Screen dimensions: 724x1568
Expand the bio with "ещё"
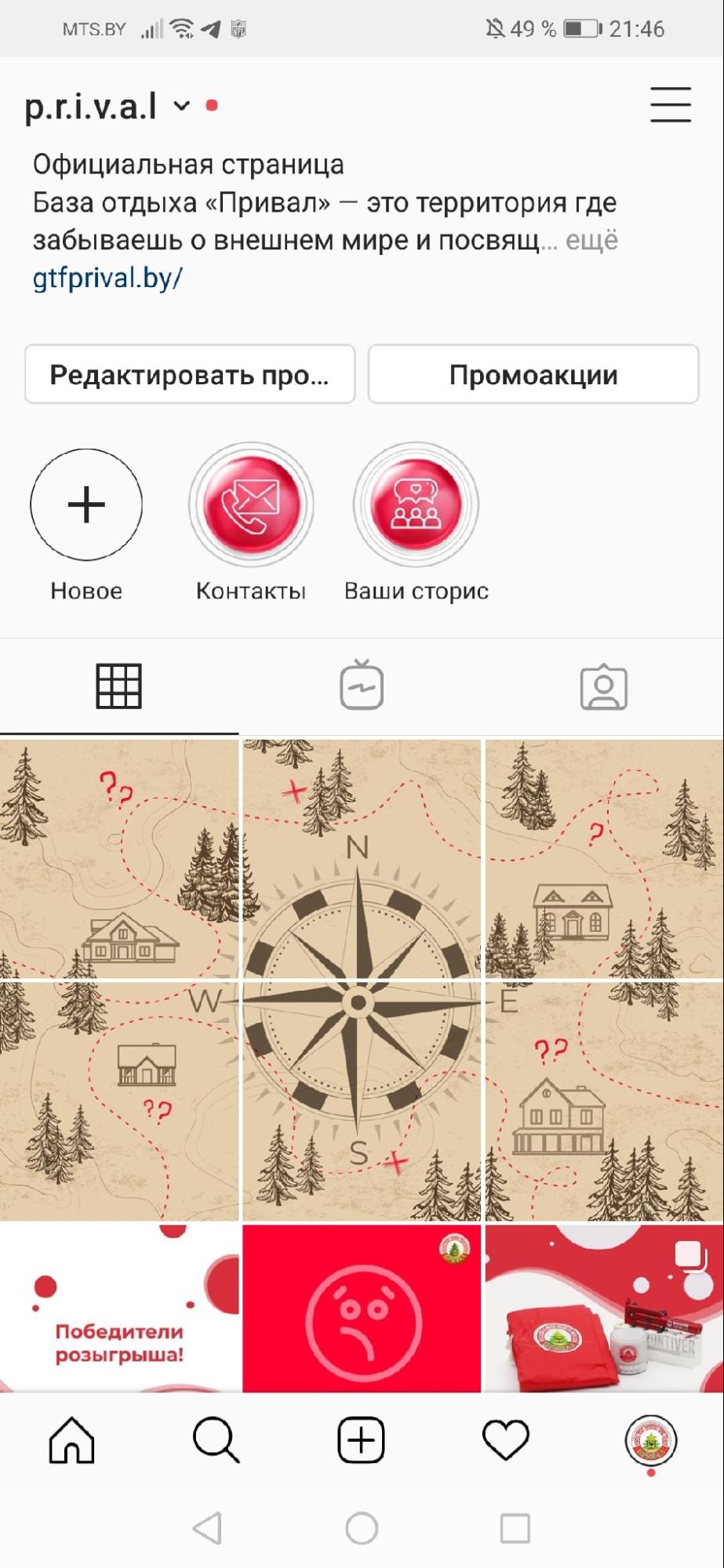click(591, 240)
